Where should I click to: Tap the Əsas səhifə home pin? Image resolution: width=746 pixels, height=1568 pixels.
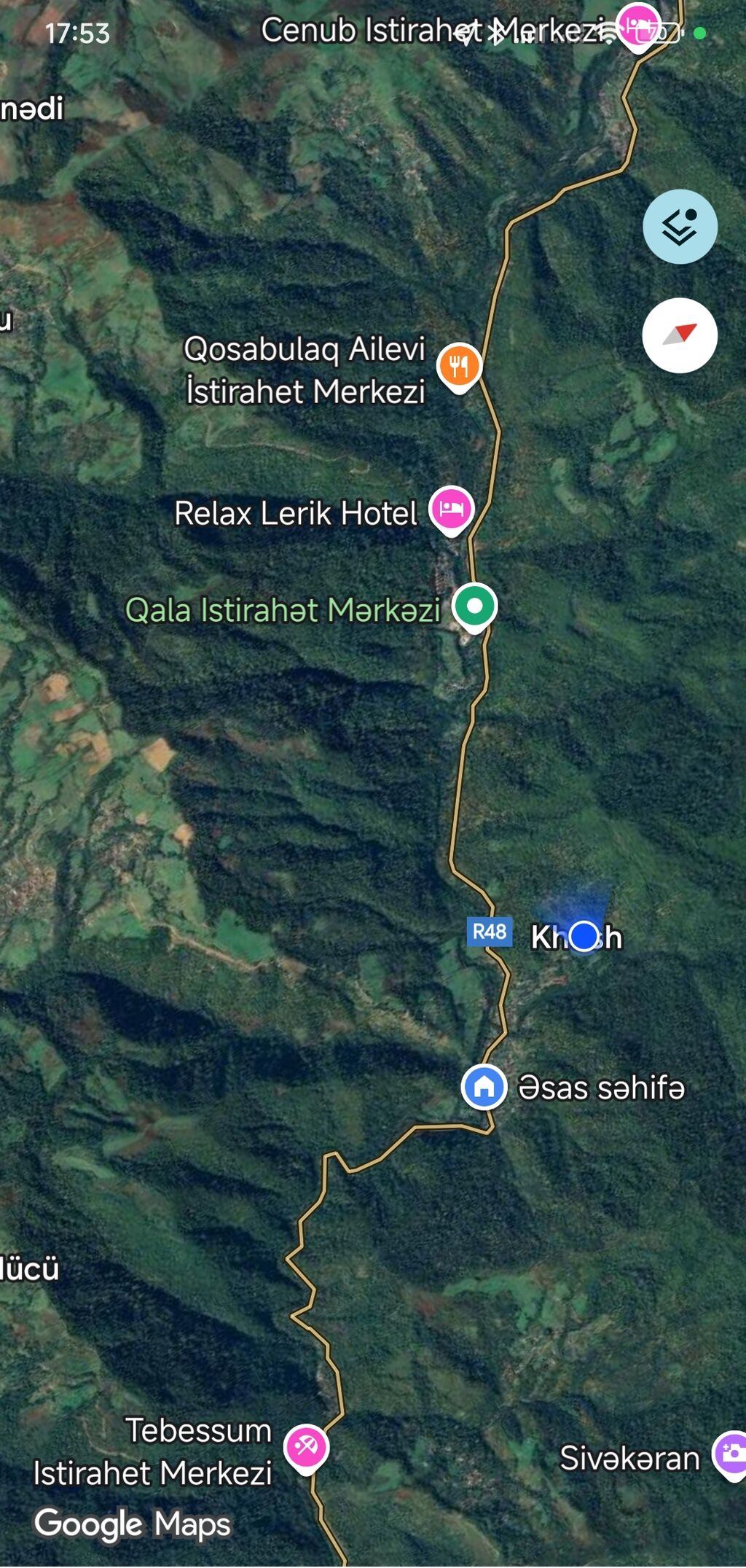484,1087
